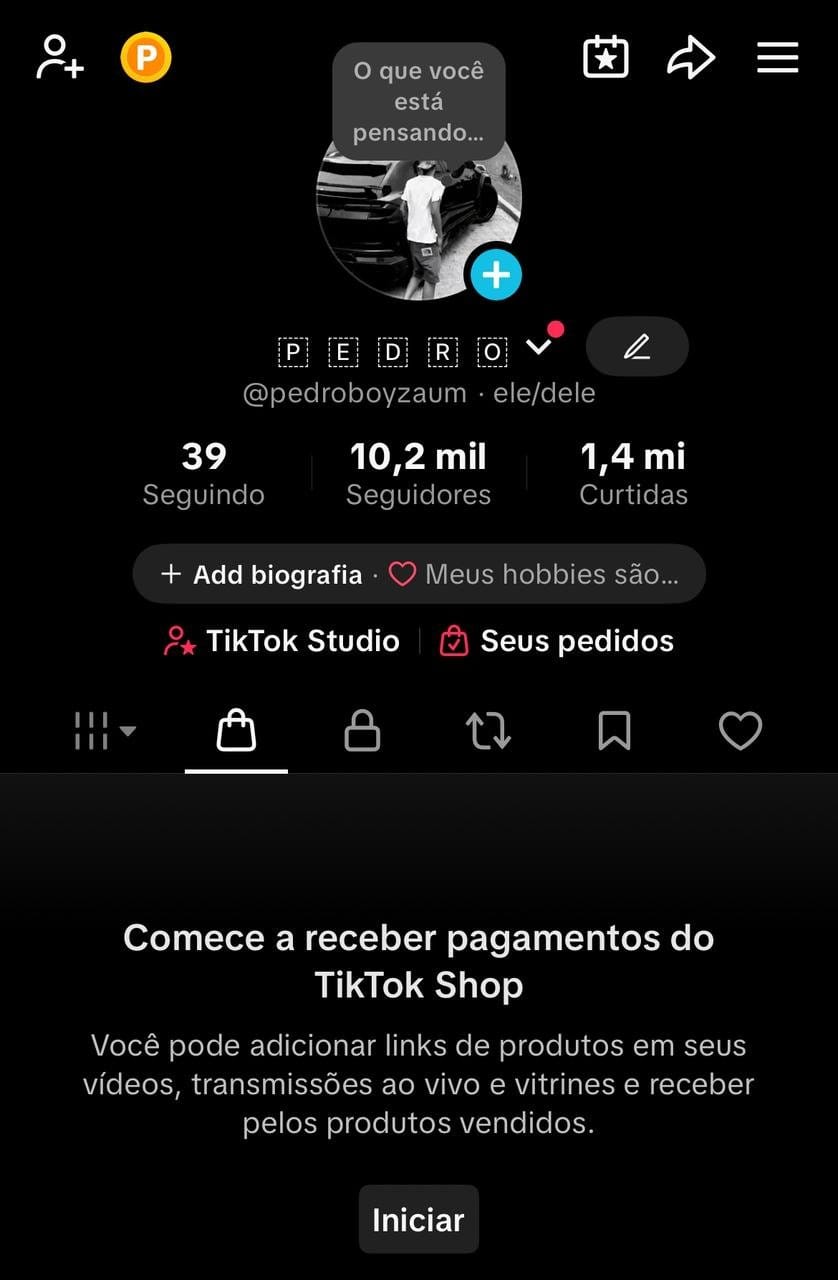The height and width of the screenshot is (1280, 838).
Task: Expand the account switcher chevron next to PEDRO
Action: pos(539,347)
